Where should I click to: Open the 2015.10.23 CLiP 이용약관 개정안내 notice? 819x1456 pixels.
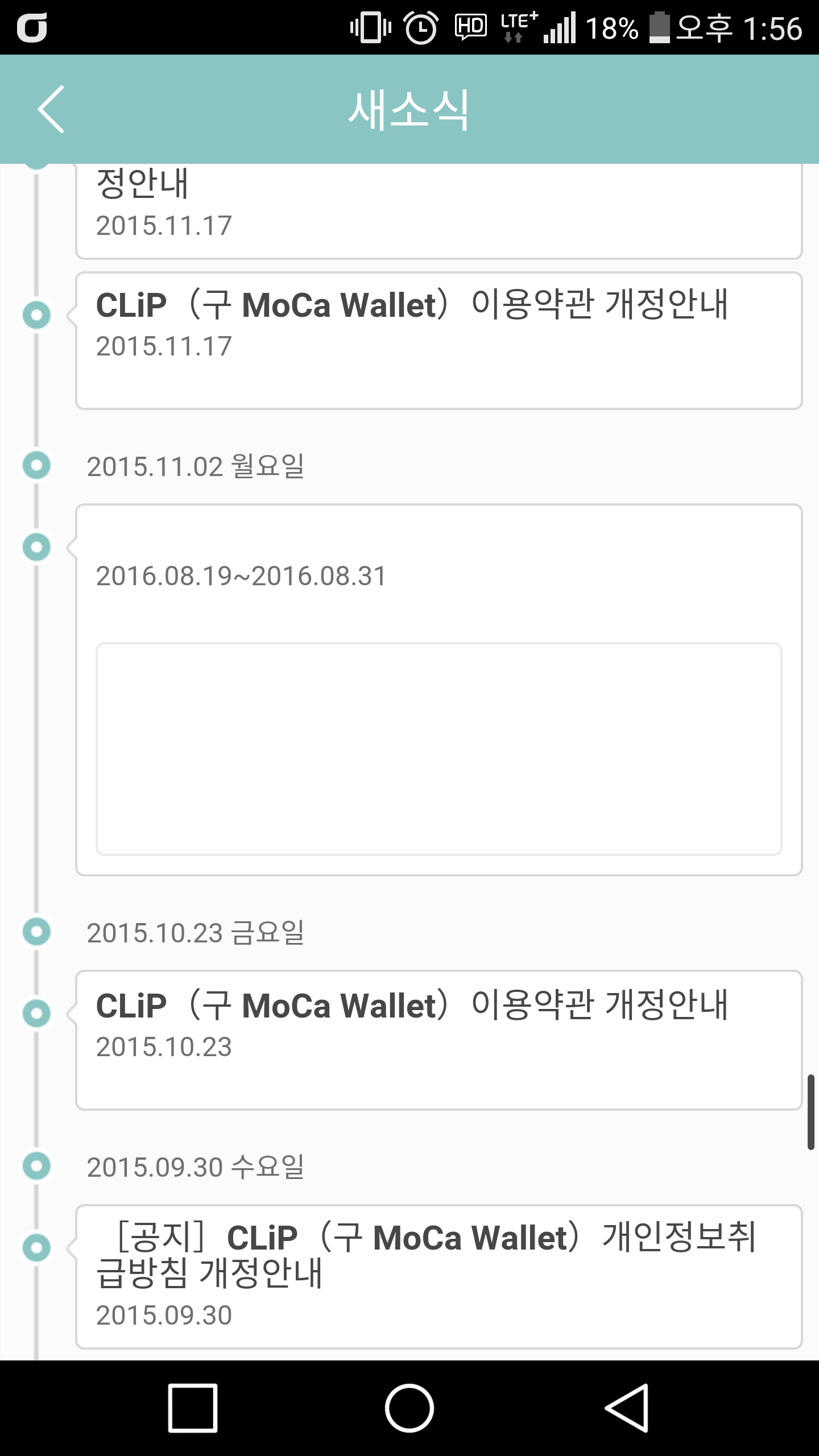click(x=438, y=1040)
